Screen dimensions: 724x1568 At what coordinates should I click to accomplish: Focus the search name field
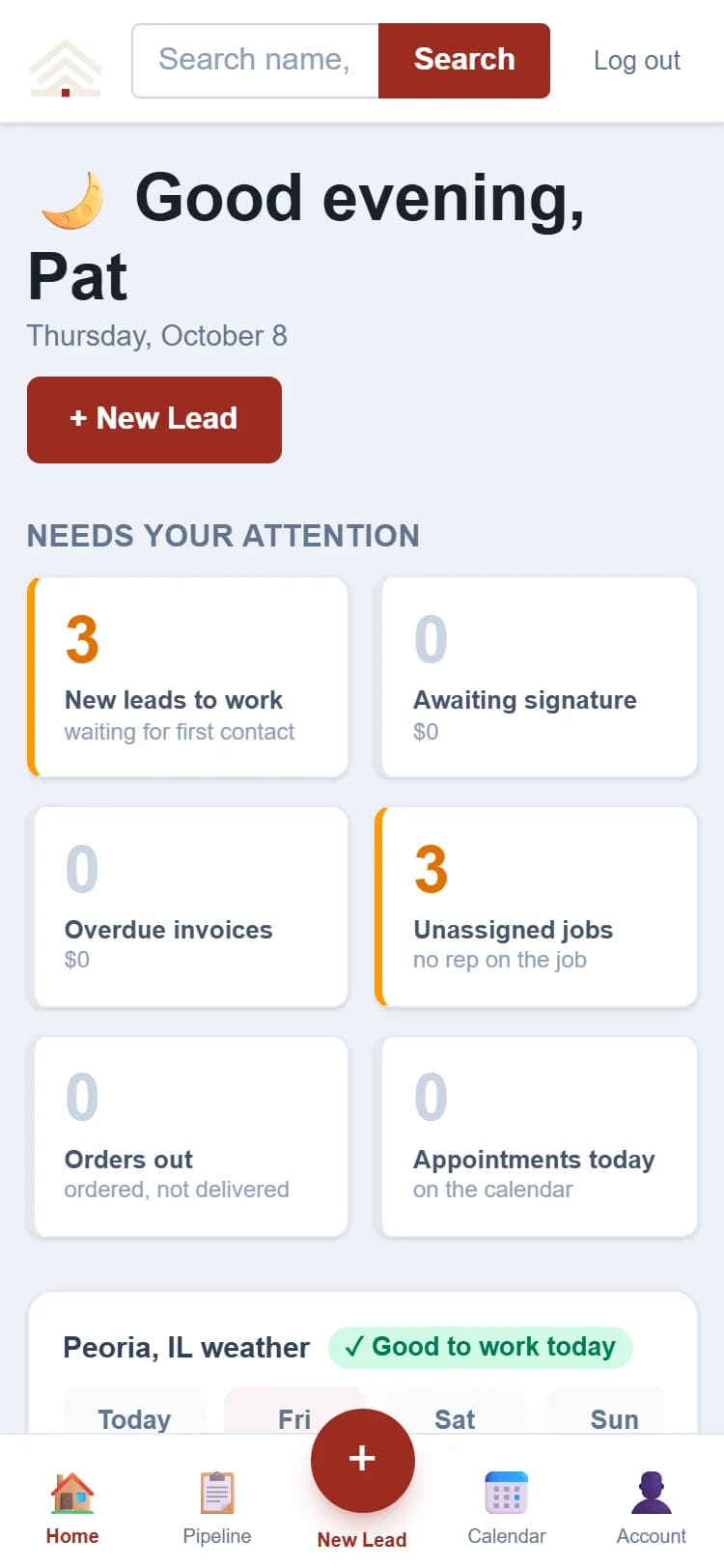point(255,61)
